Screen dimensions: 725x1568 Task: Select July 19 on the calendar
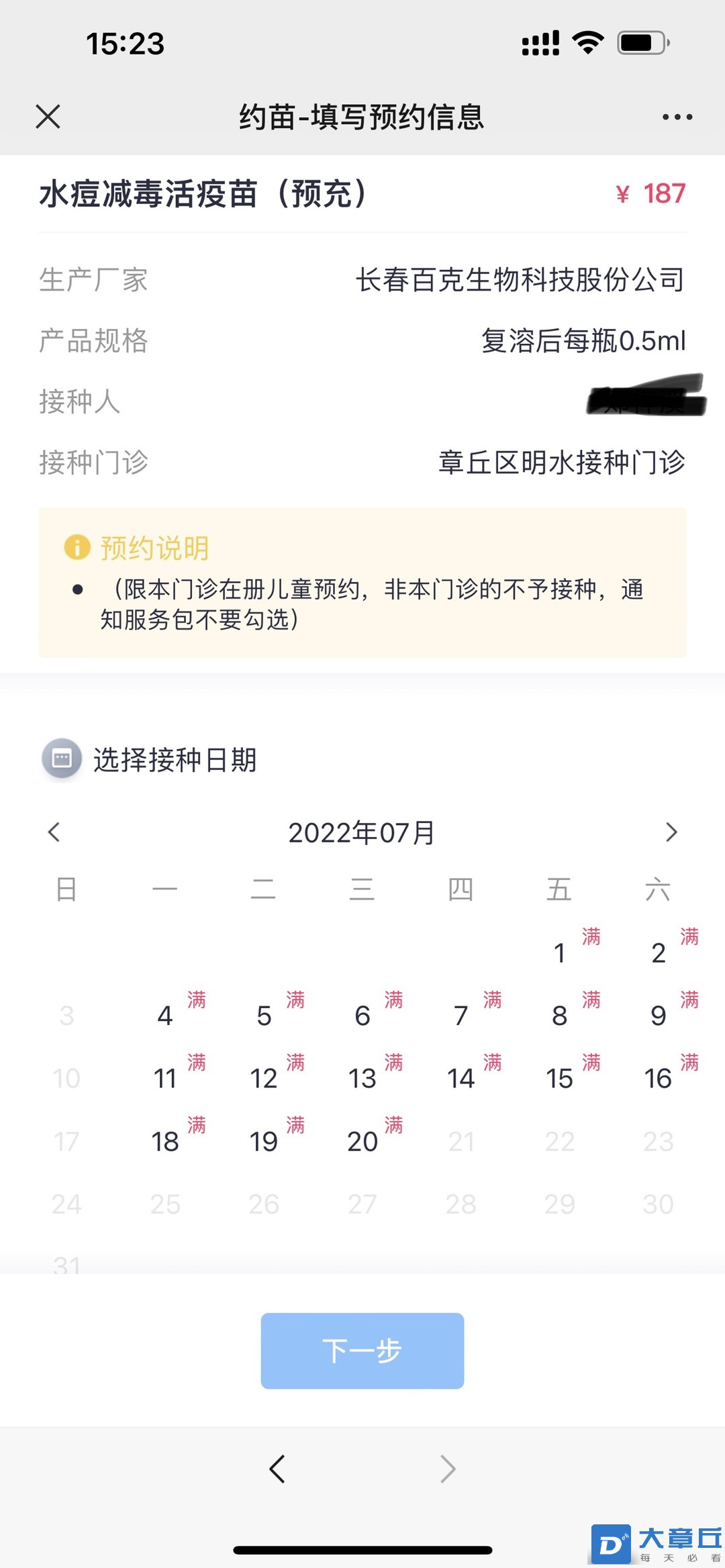[264, 1141]
